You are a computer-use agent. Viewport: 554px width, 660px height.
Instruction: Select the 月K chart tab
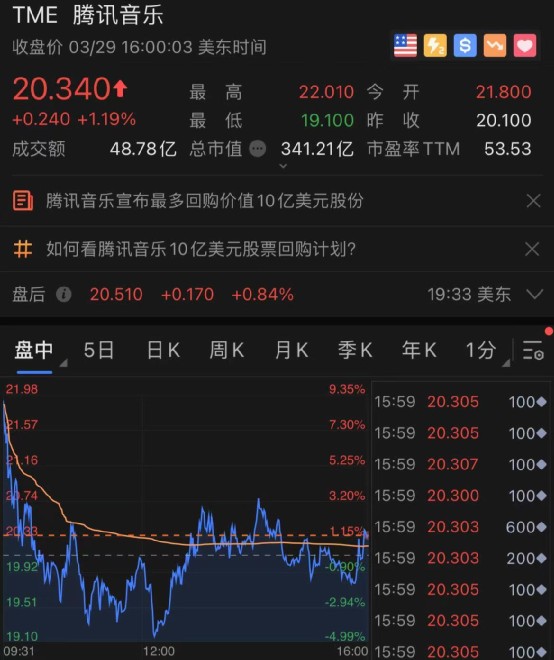pos(291,350)
